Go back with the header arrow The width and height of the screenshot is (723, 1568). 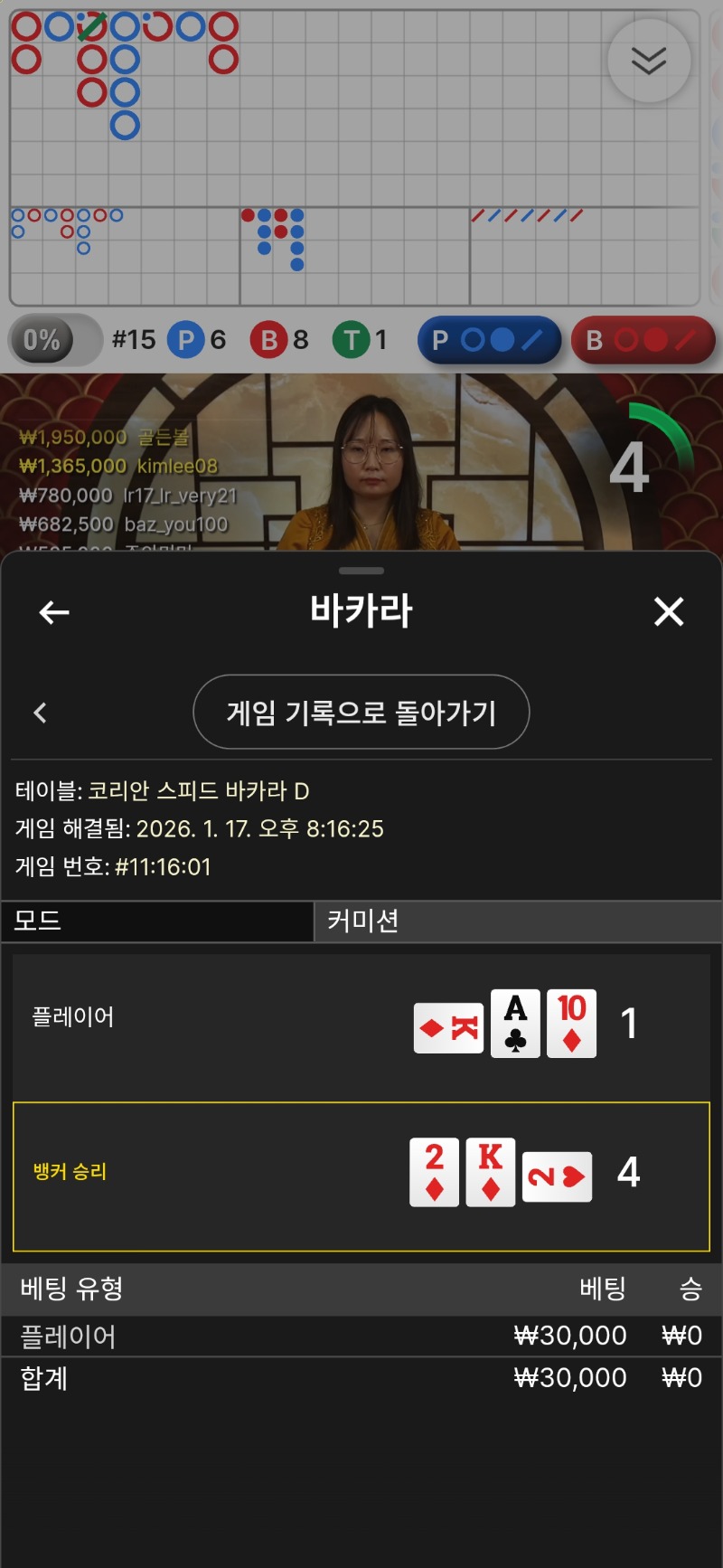point(54,613)
